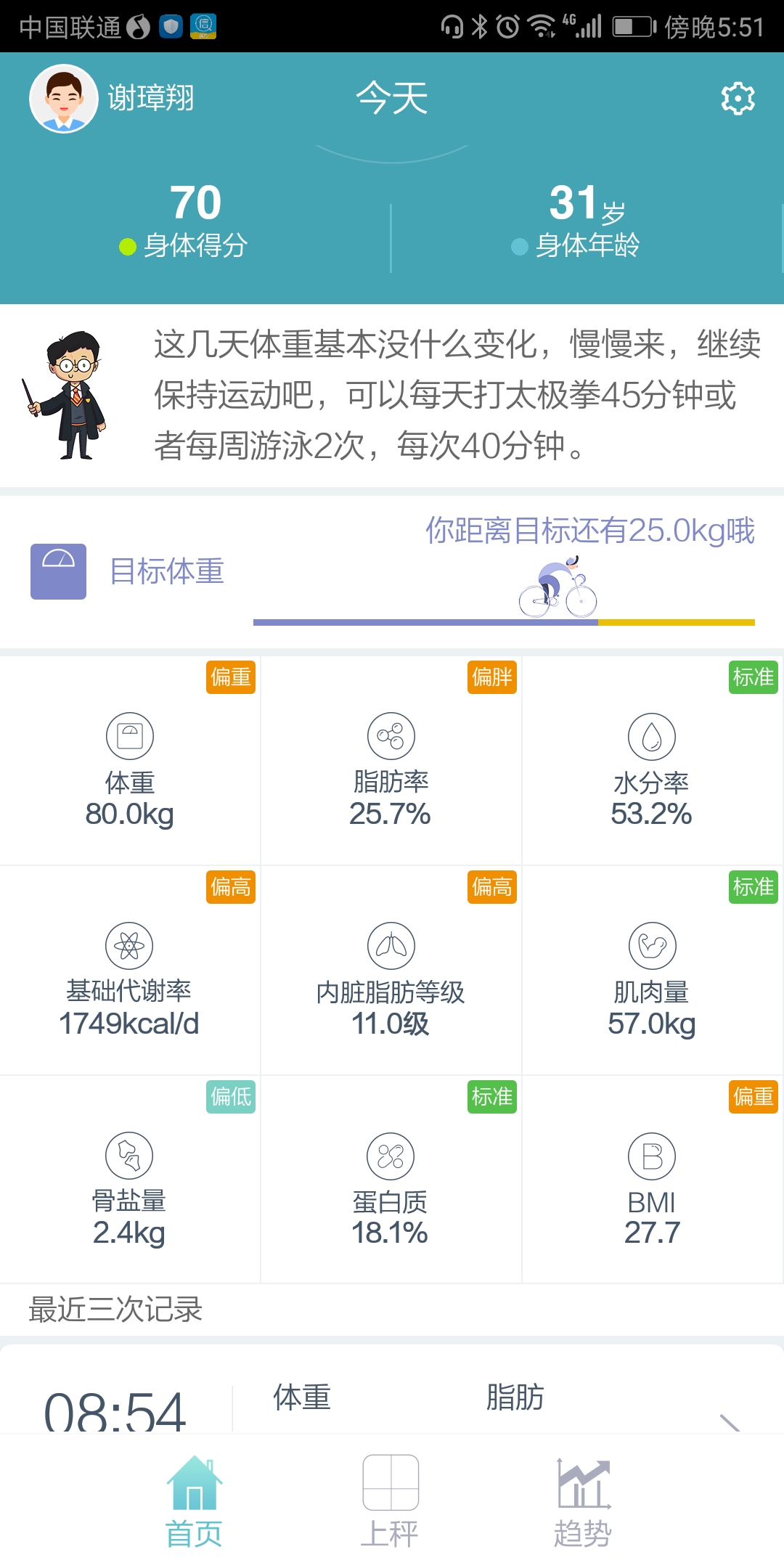Tap the 谢璋翔 profile avatar
Viewport: 784px width, 1568px height.
click(x=64, y=99)
